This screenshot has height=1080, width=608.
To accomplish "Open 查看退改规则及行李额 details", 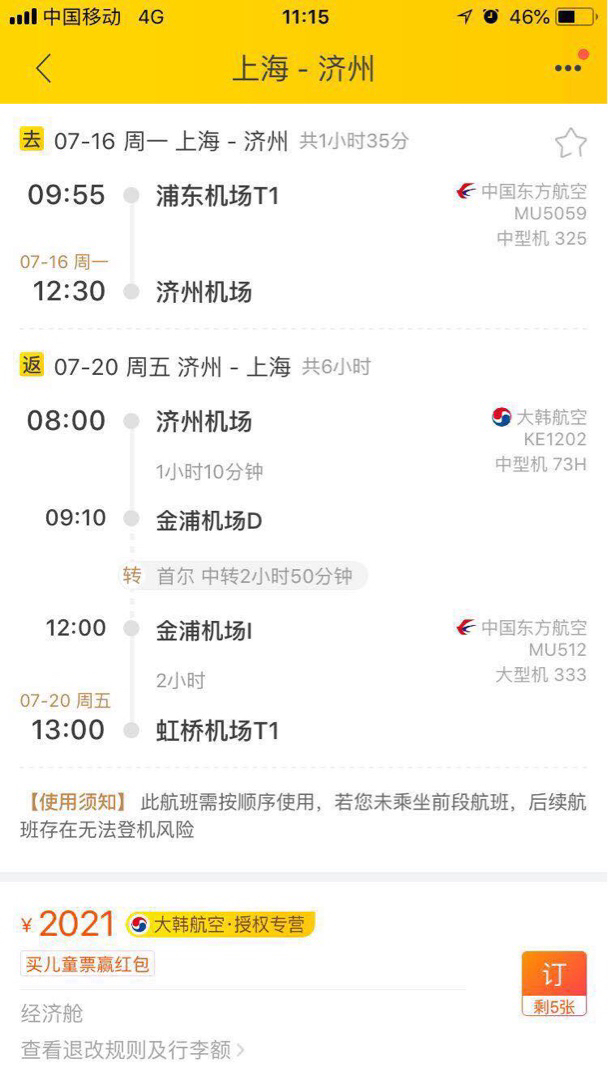I will (x=133, y=1050).
